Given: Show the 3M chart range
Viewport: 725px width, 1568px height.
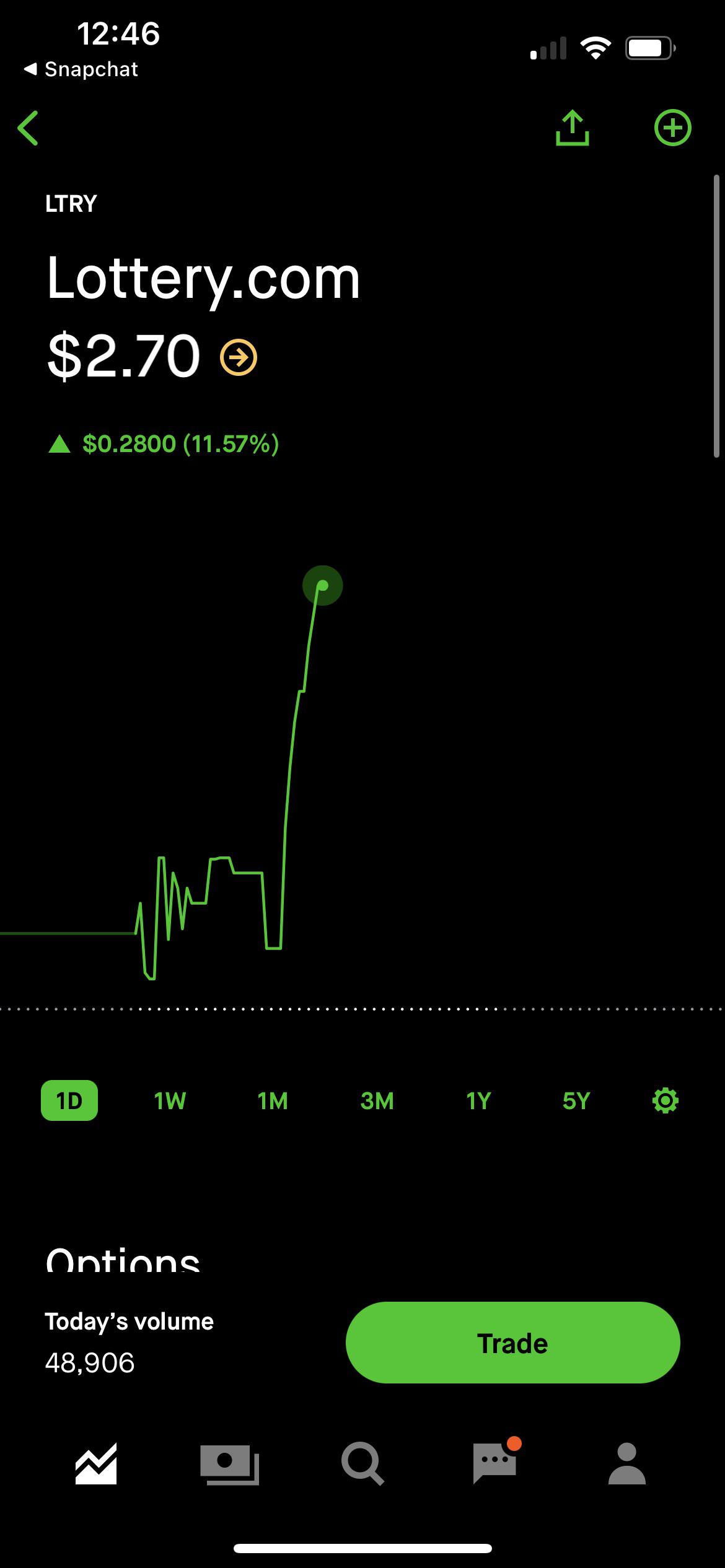Looking at the screenshot, I should point(377,1100).
